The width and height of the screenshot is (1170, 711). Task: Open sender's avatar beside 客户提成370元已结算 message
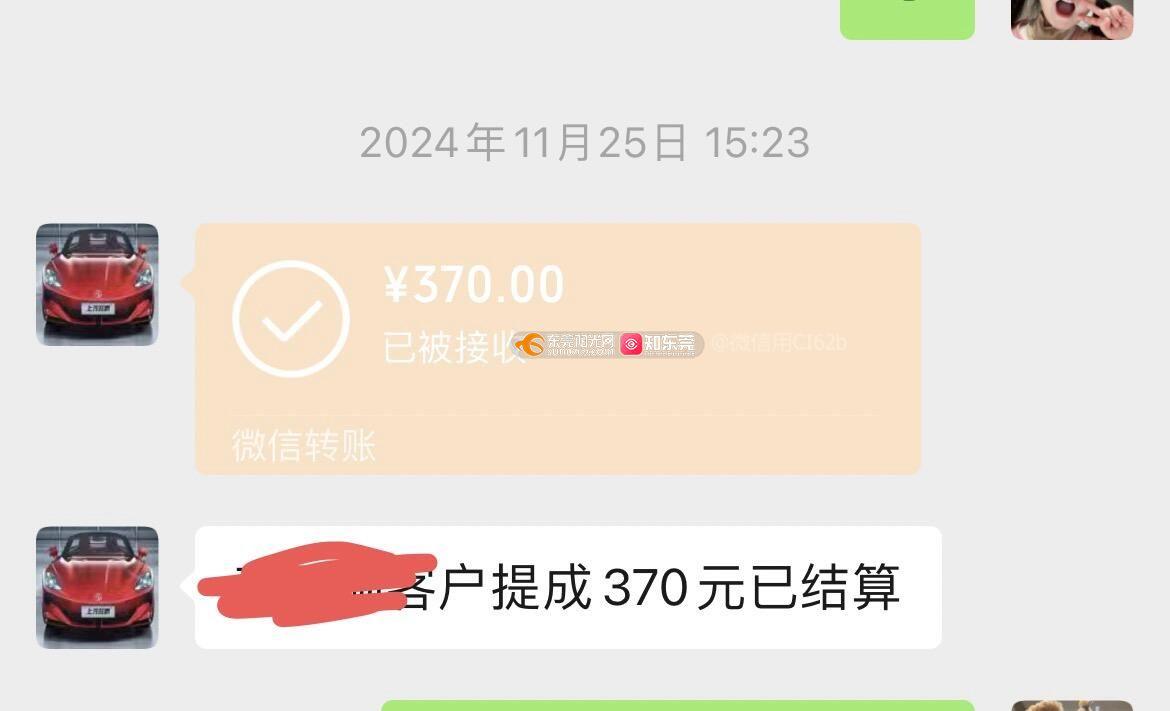coord(97,587)
